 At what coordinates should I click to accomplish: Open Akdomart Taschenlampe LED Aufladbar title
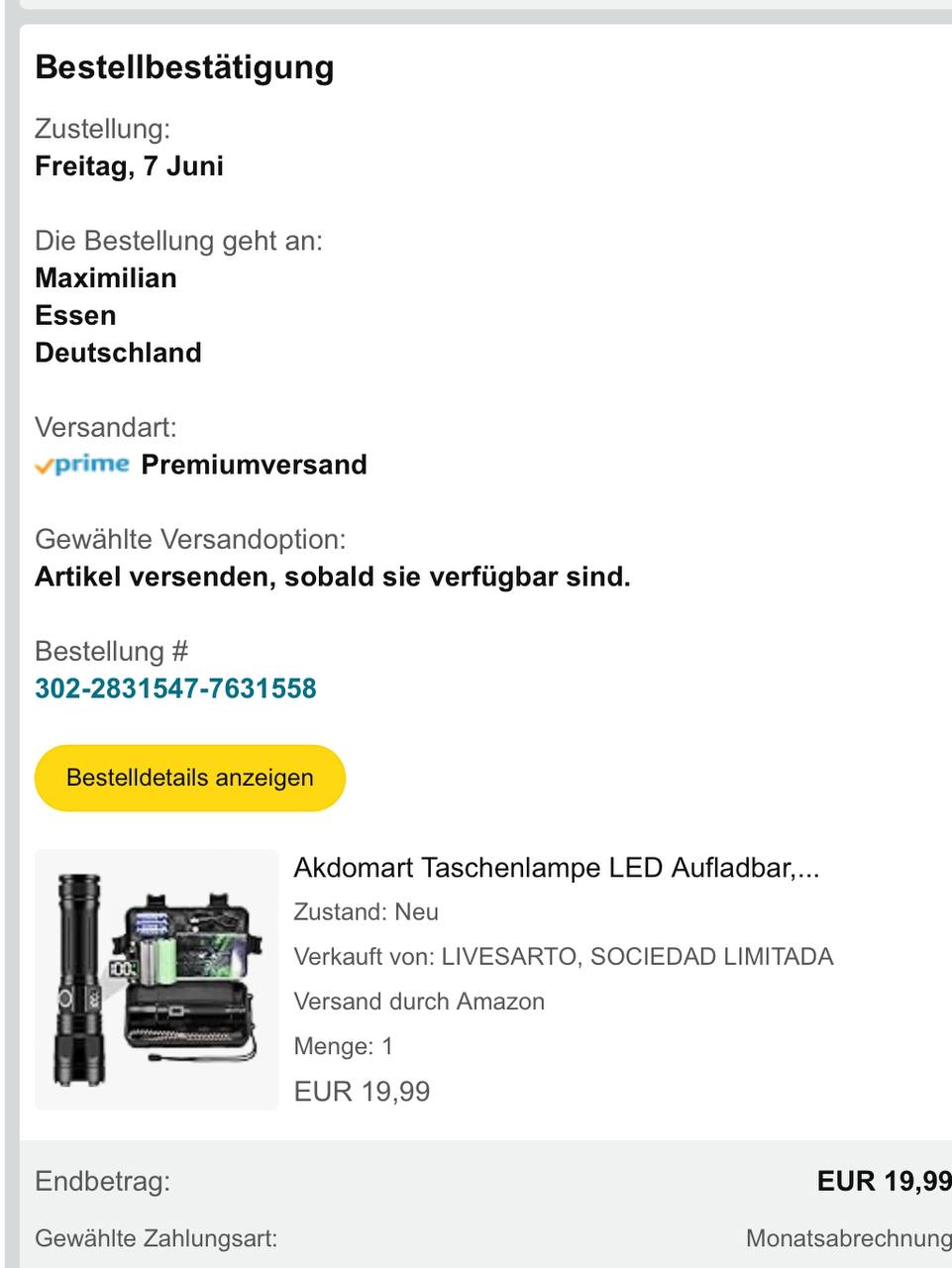(x=556, y=868)
